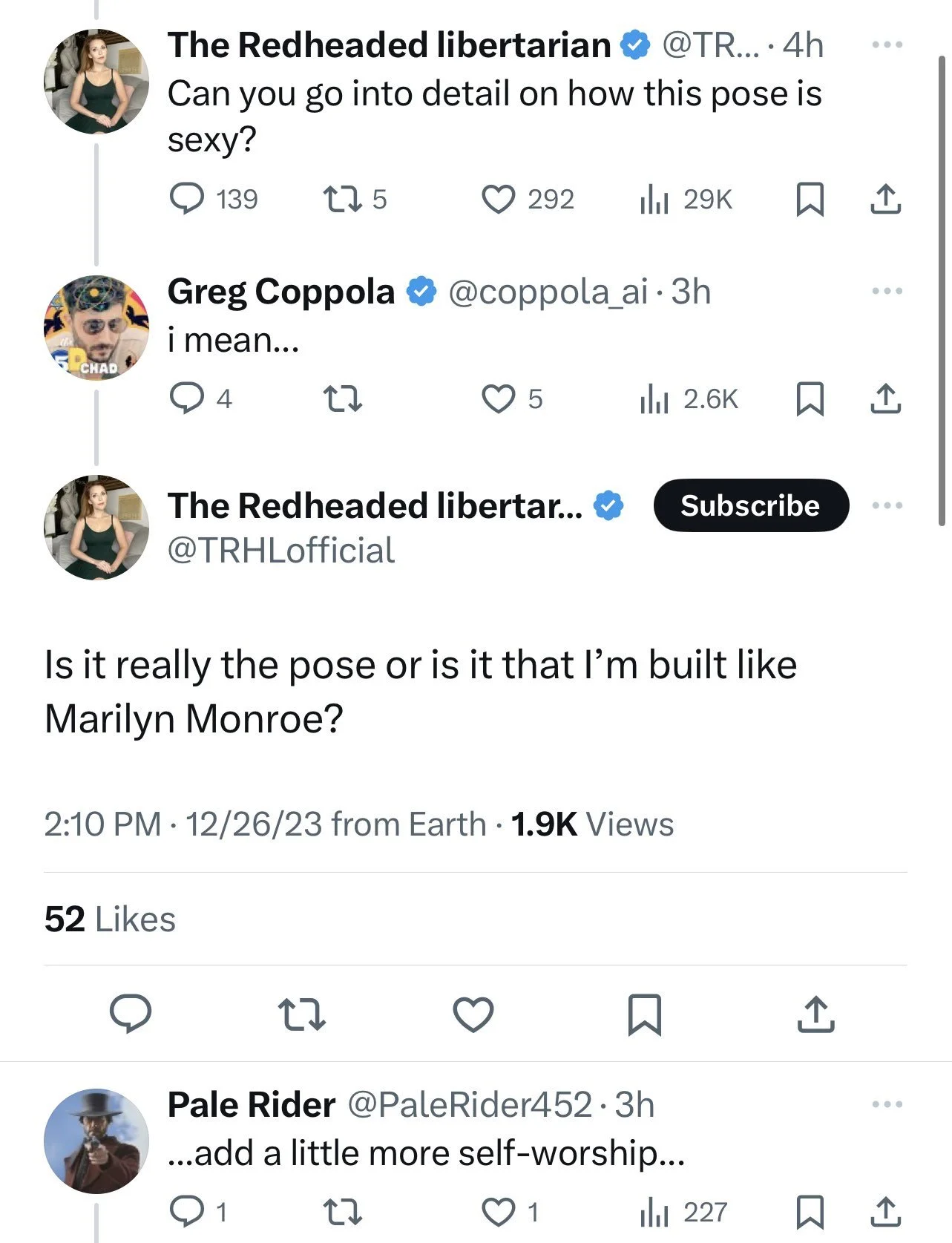View the 52 Likes list
This screenshot has width=952, height=1243.
[x=110, y=919]
